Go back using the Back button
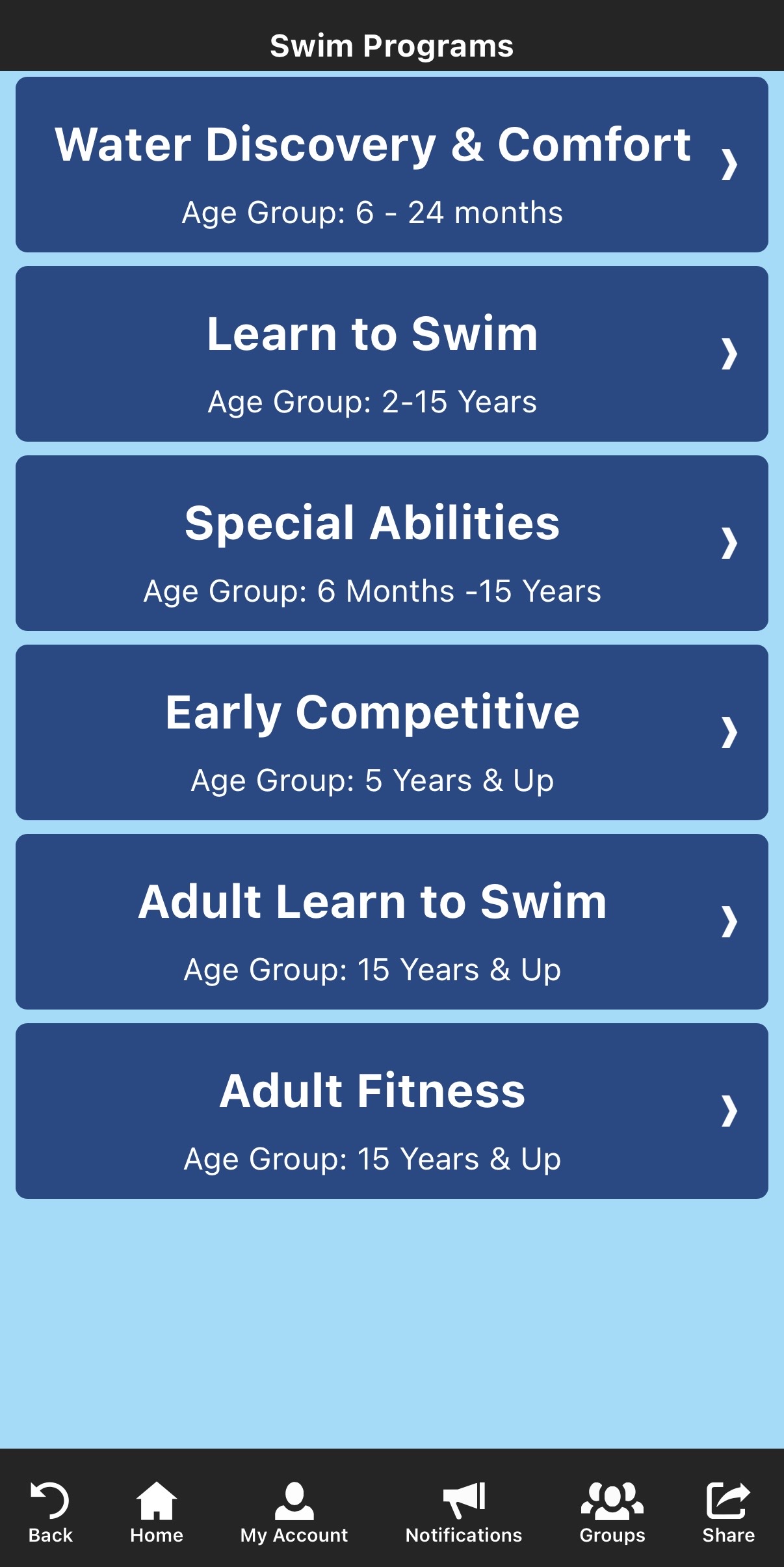 point(50,1512)
